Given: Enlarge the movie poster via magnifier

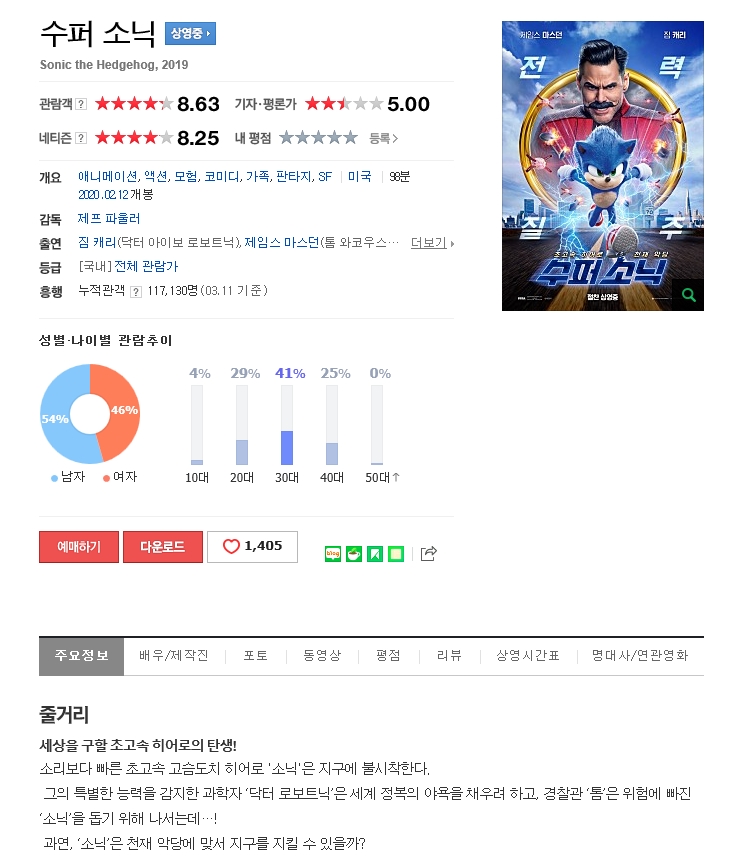Looking at the screenshot, I should pyautogui.click(x=688, y=295).
